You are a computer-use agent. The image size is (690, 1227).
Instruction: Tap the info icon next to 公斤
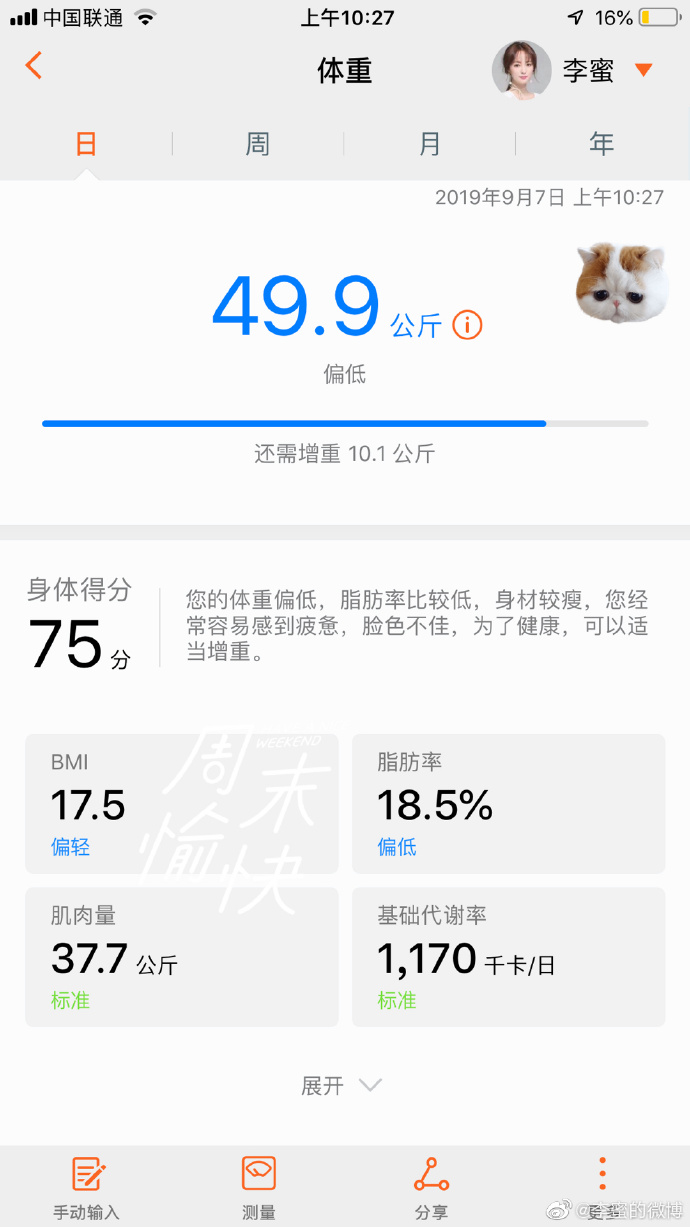467,325
